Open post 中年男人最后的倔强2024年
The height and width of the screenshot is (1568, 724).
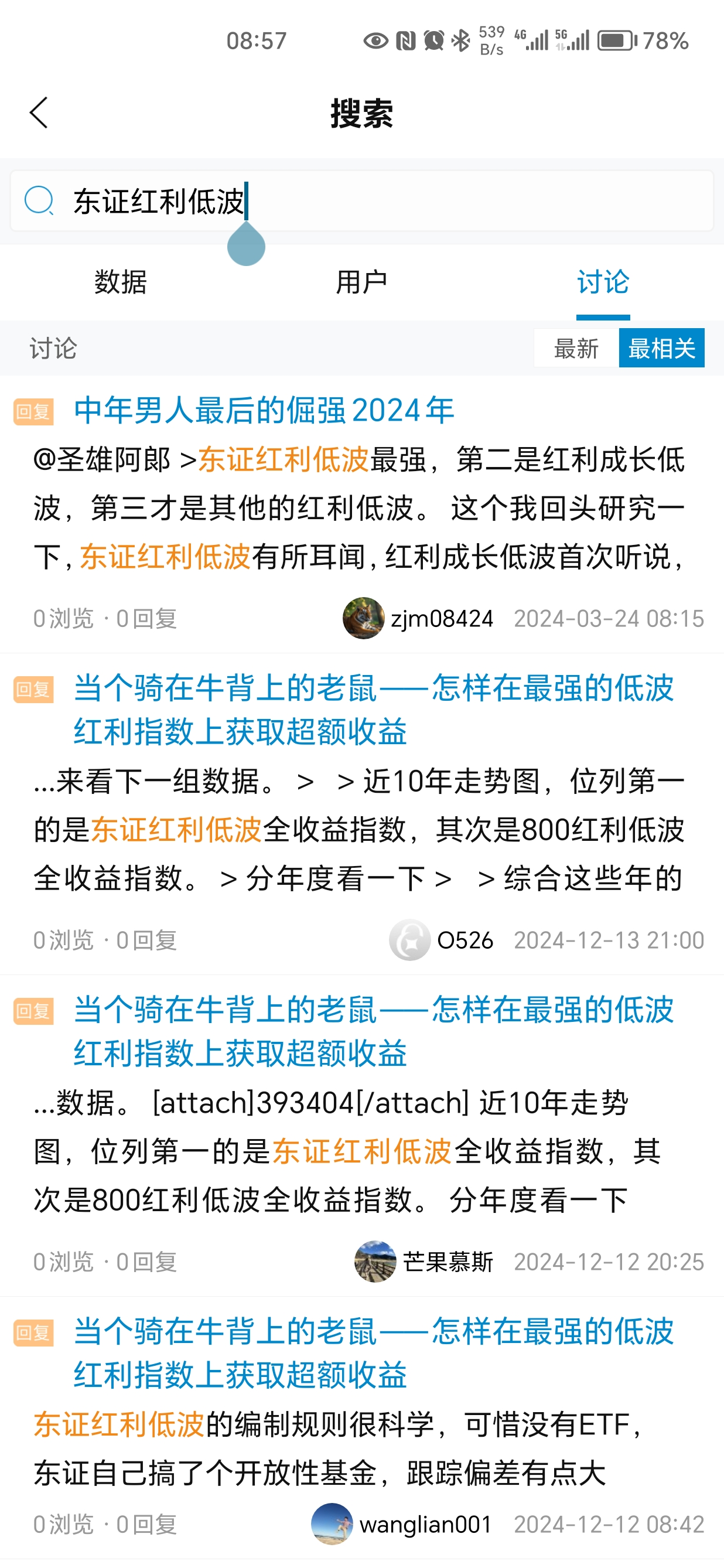coord(264,410)
